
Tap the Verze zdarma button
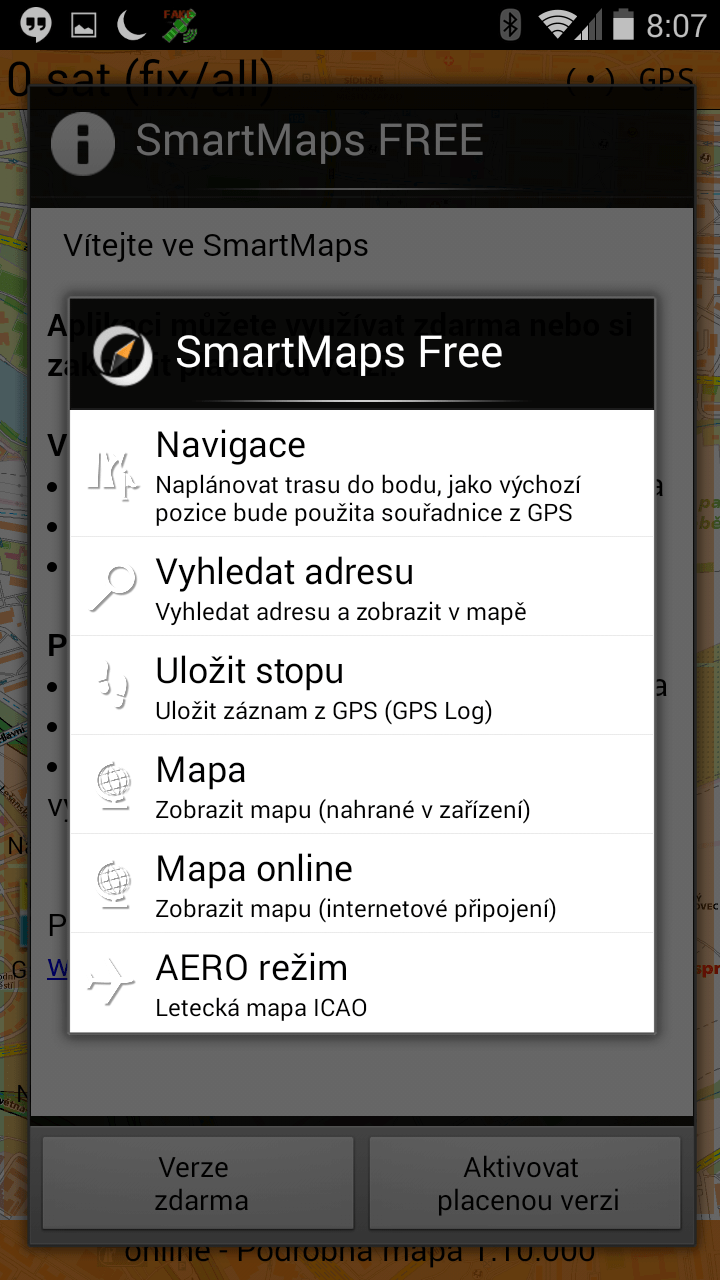(x=198, y=1184)
